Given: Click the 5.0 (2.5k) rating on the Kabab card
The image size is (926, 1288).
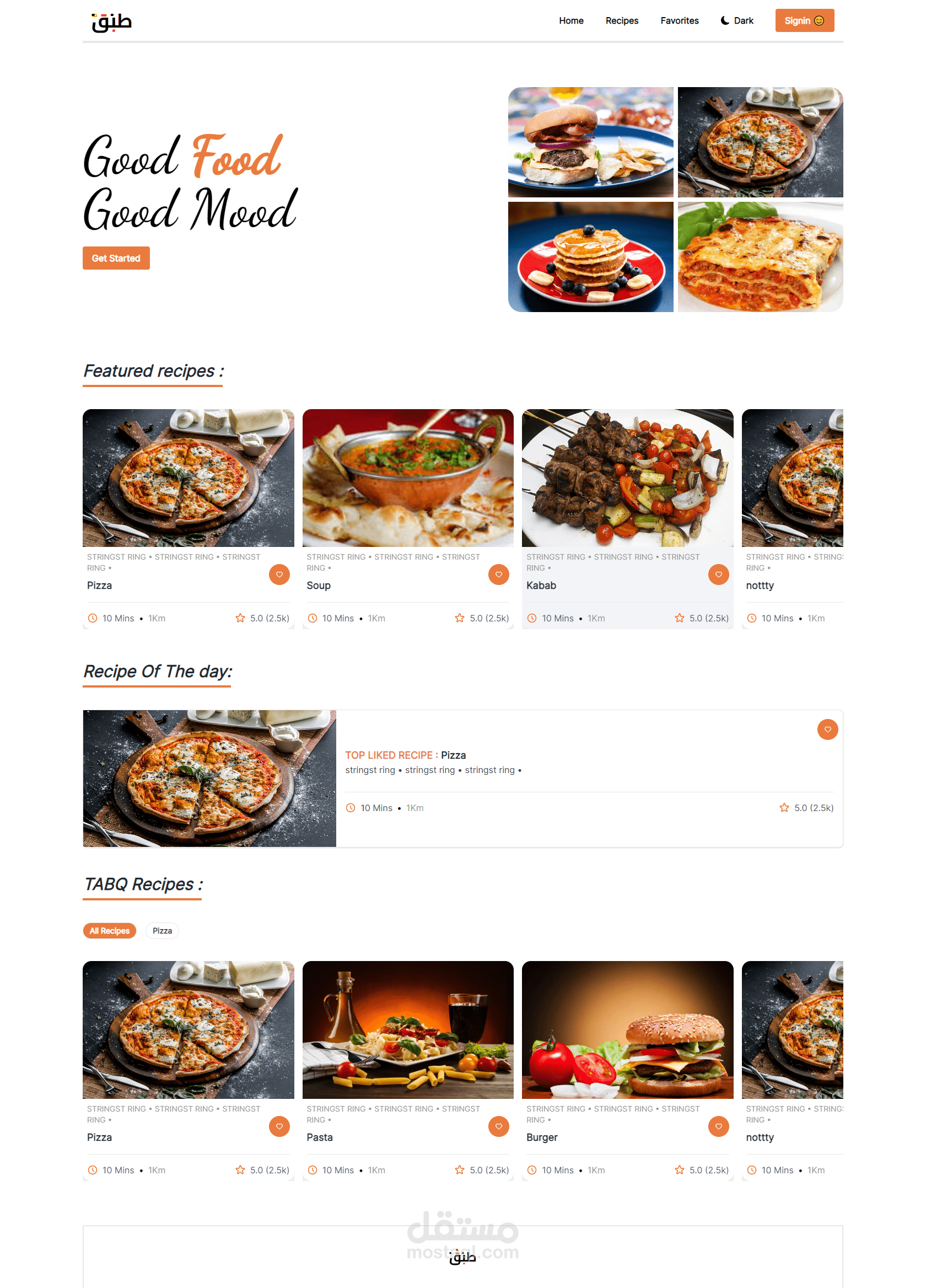Looking at the screenshot, I should point(708,618).
